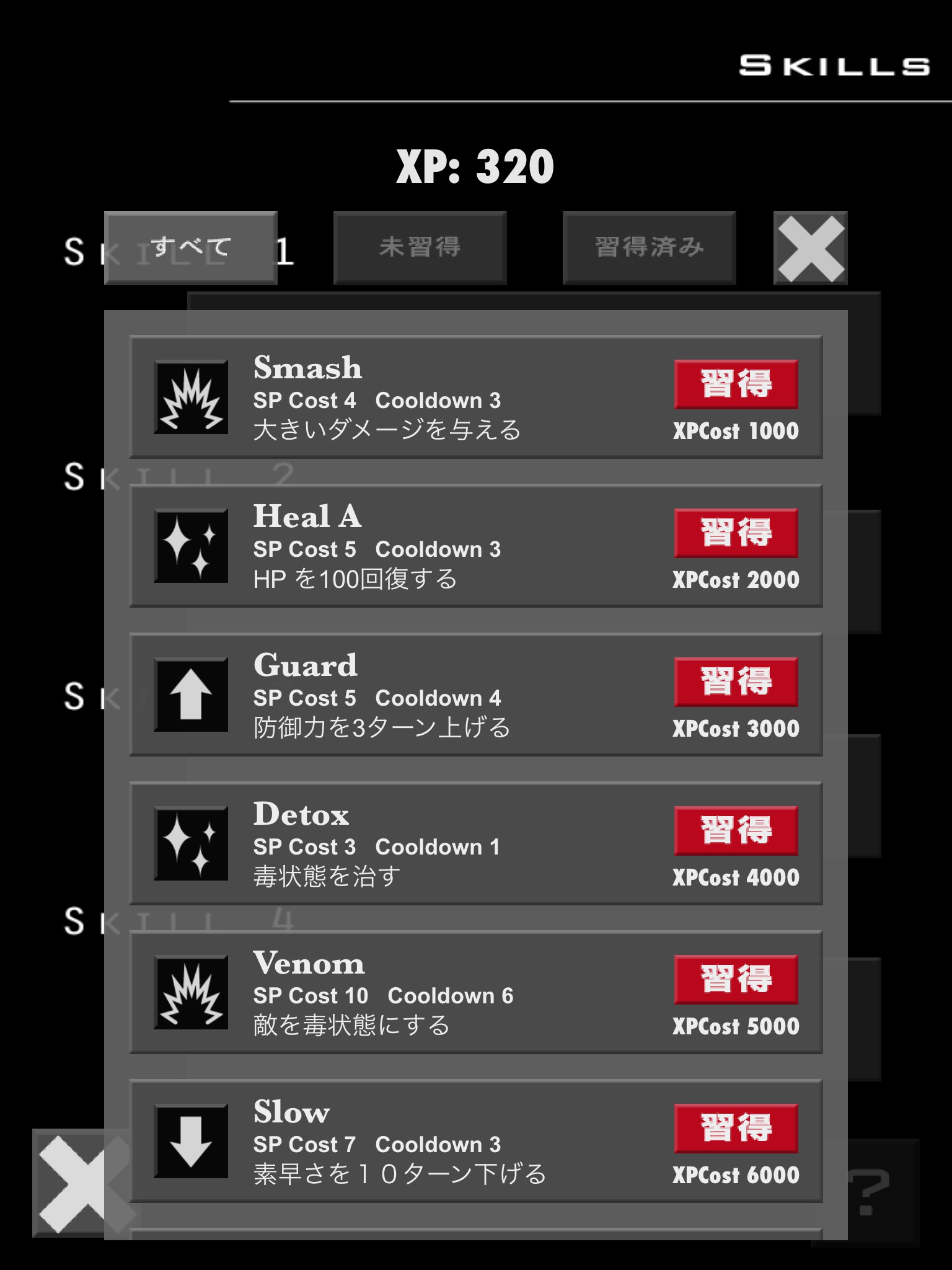Learn the Slow skill
Image resolution: width=952 pixels, height=1270 pixels.
(x=736, y=1128)
